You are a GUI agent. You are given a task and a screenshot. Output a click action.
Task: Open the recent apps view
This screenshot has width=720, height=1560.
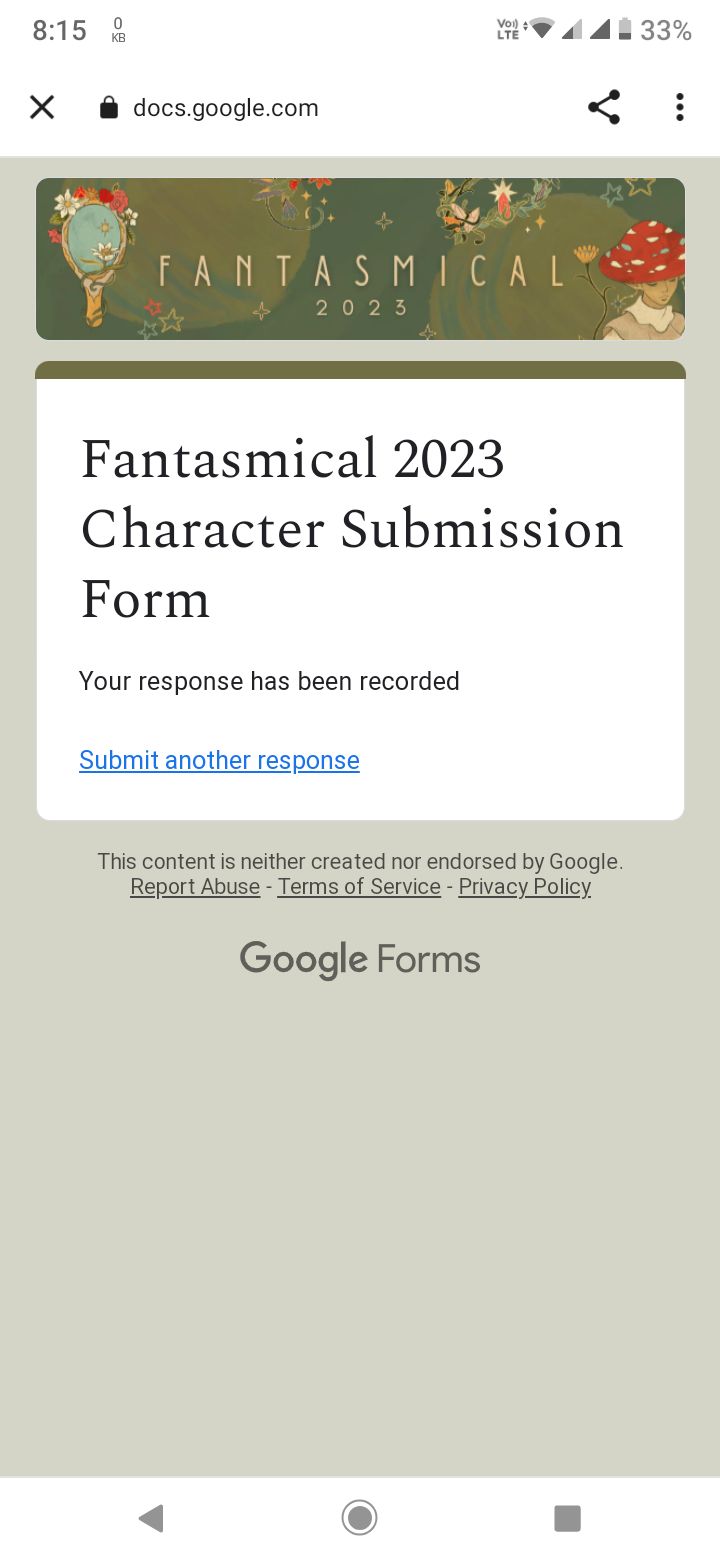click(567, 1518)
